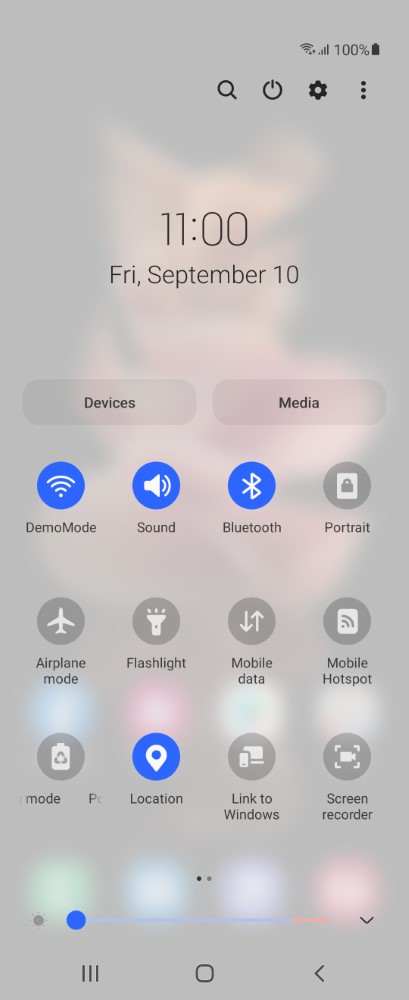Open the Devices panel

click(109, 402)
